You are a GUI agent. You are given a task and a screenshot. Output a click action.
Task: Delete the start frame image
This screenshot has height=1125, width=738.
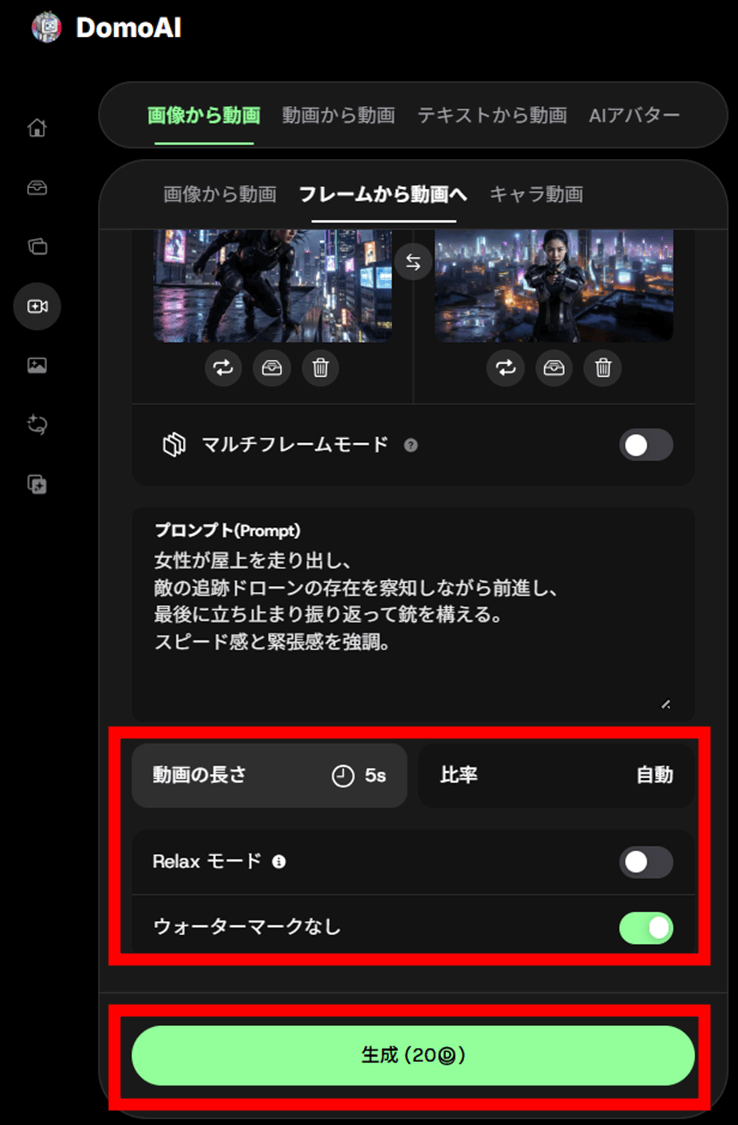[x=320, y=368]
